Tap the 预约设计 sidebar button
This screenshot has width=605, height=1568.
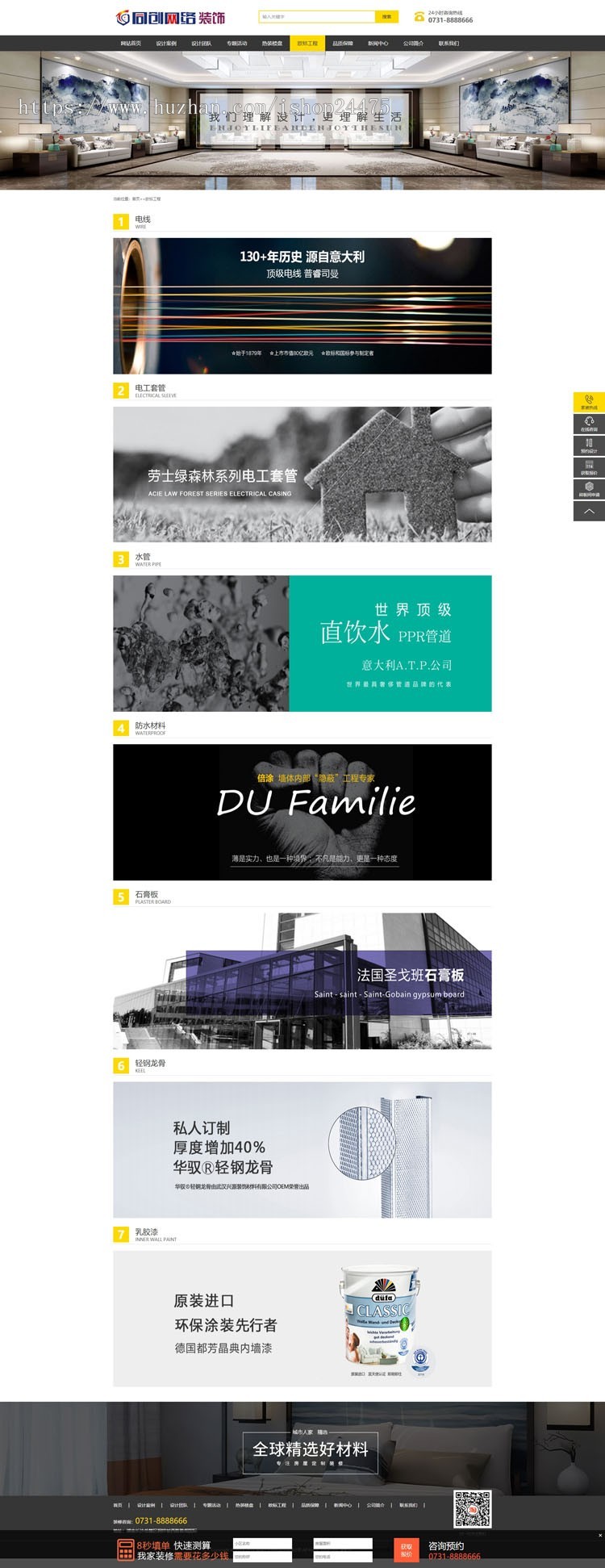point(589,445)
